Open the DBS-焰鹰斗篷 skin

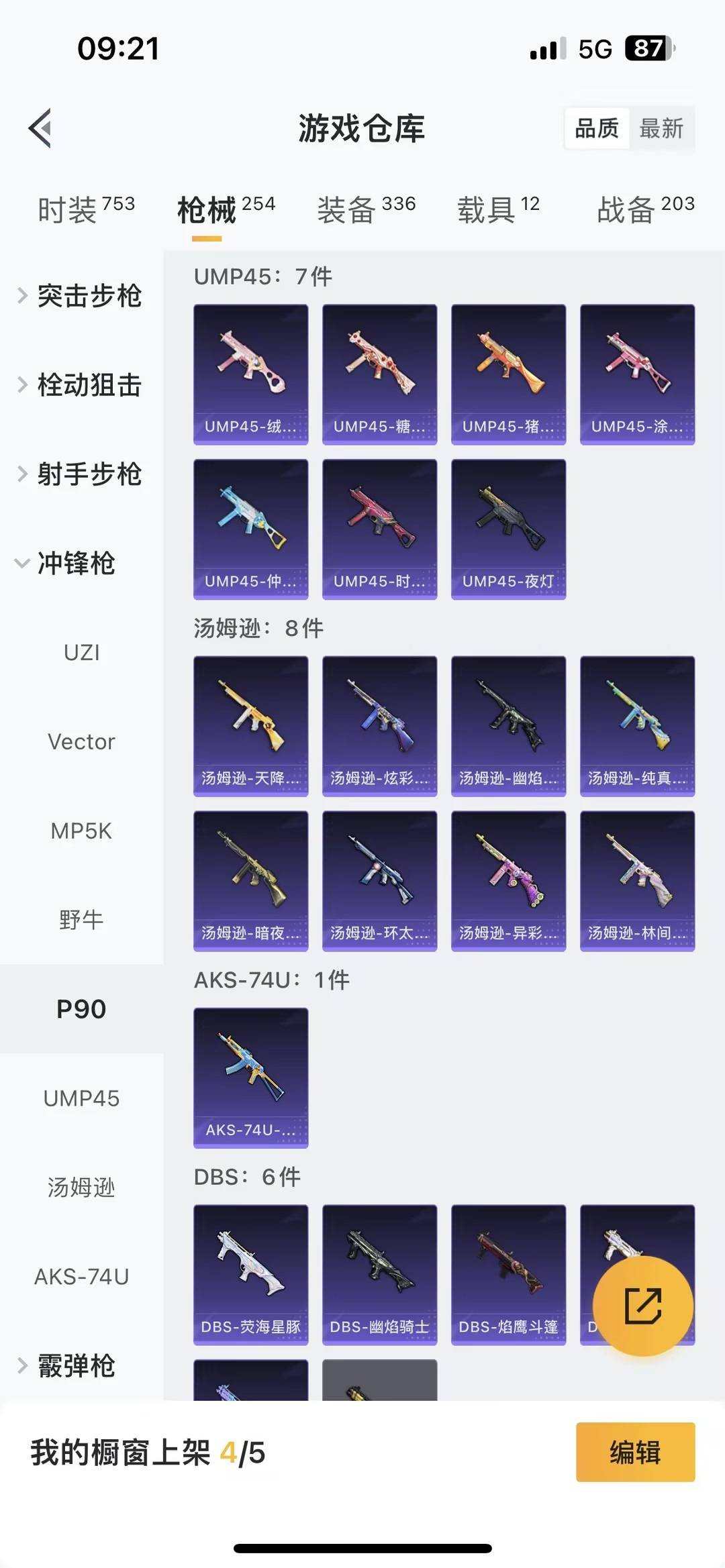pyautogui.click(x=507, y=1273)
